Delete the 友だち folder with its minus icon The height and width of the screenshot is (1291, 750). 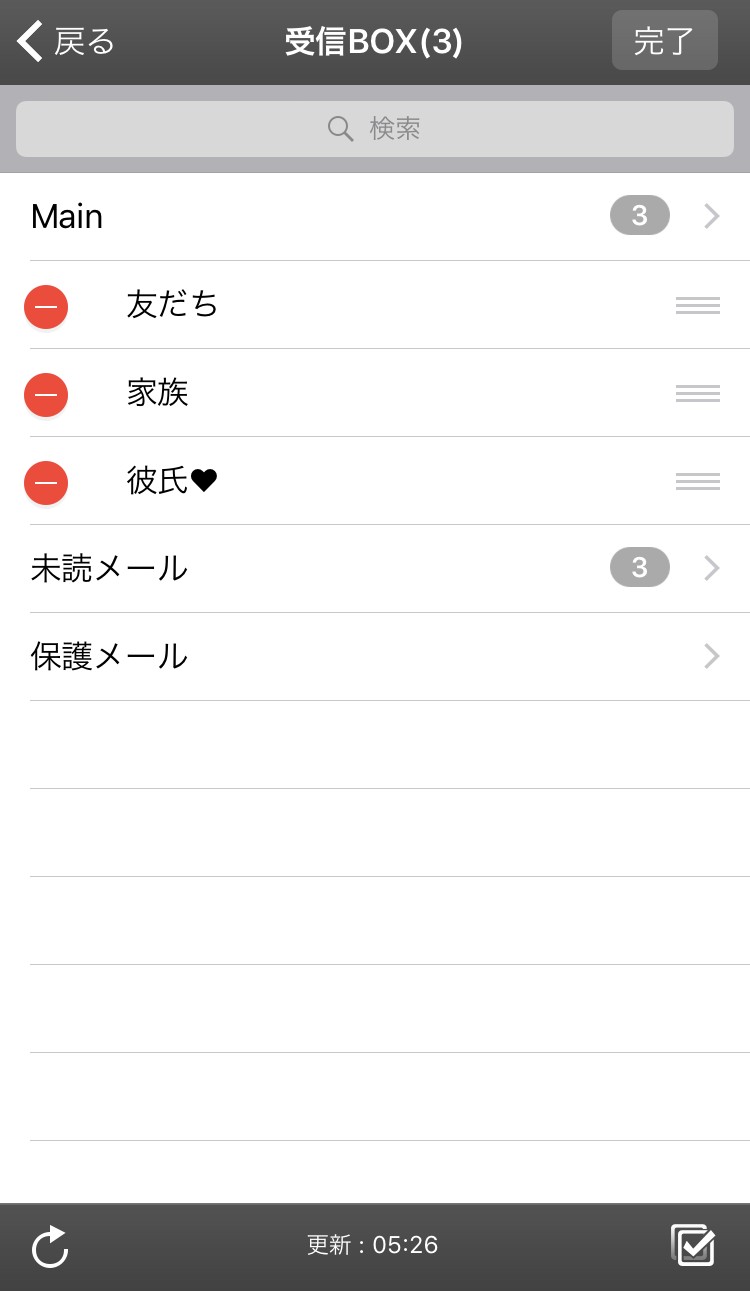coord(46,306)
